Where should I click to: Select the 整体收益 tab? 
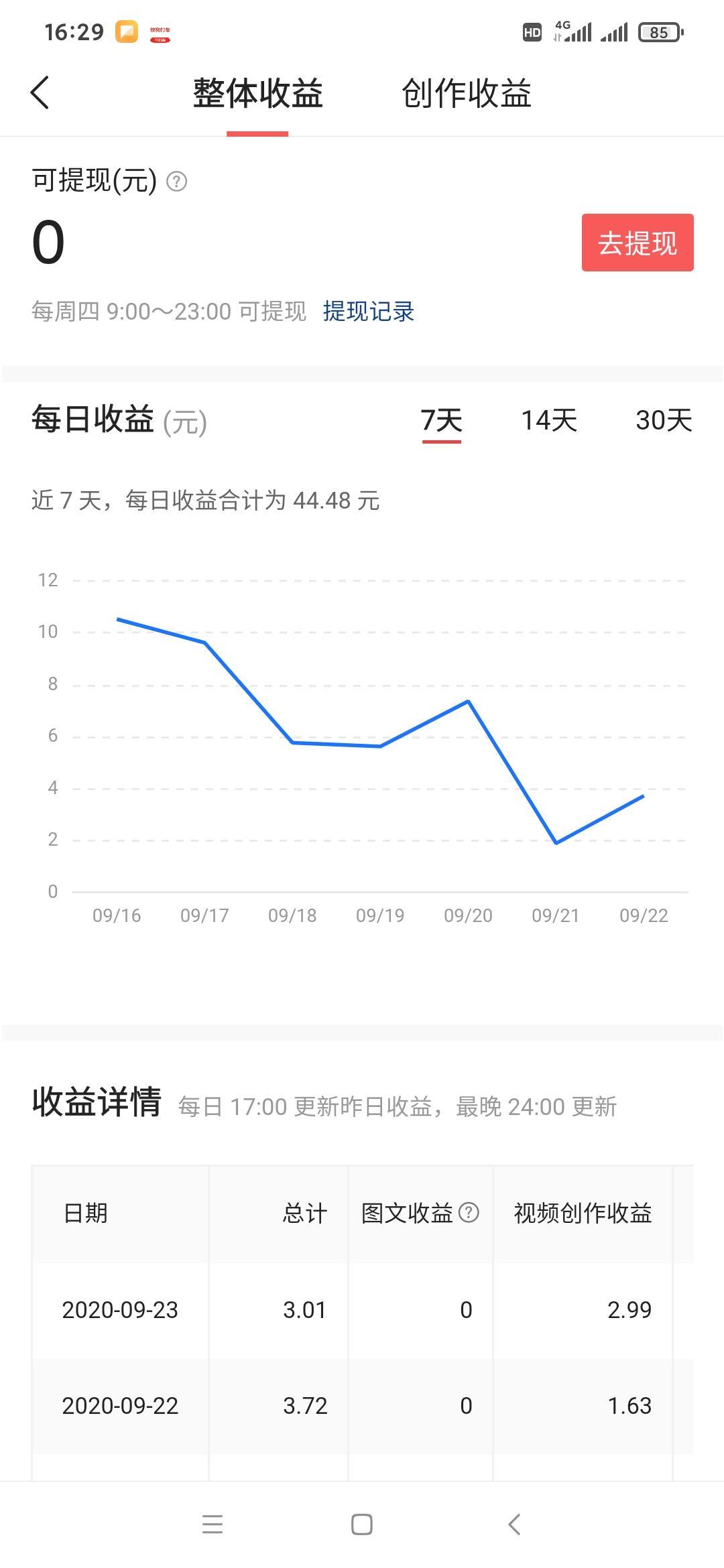click(258, 93)
